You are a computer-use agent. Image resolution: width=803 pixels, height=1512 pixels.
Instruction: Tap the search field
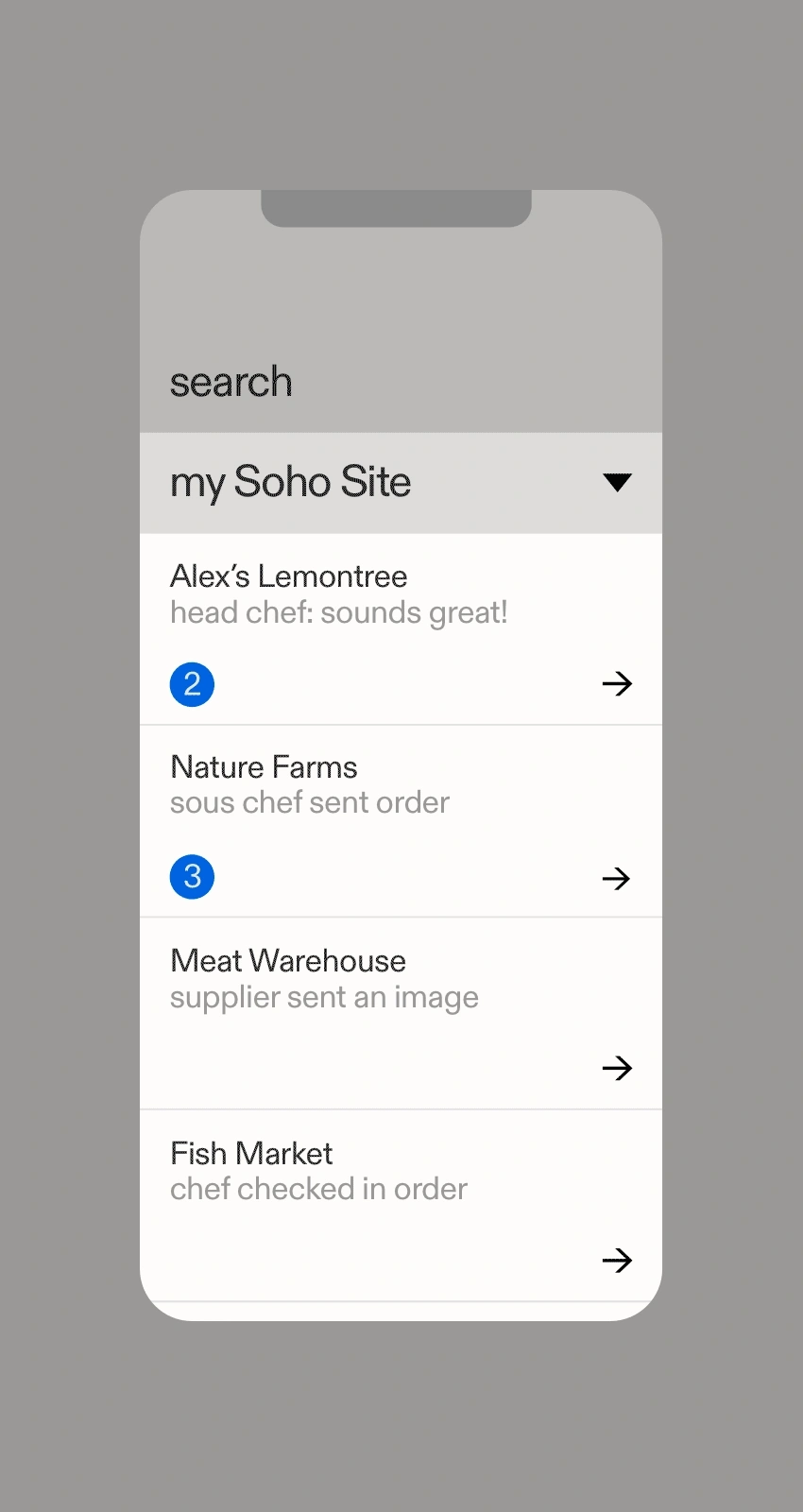[231, 383]
